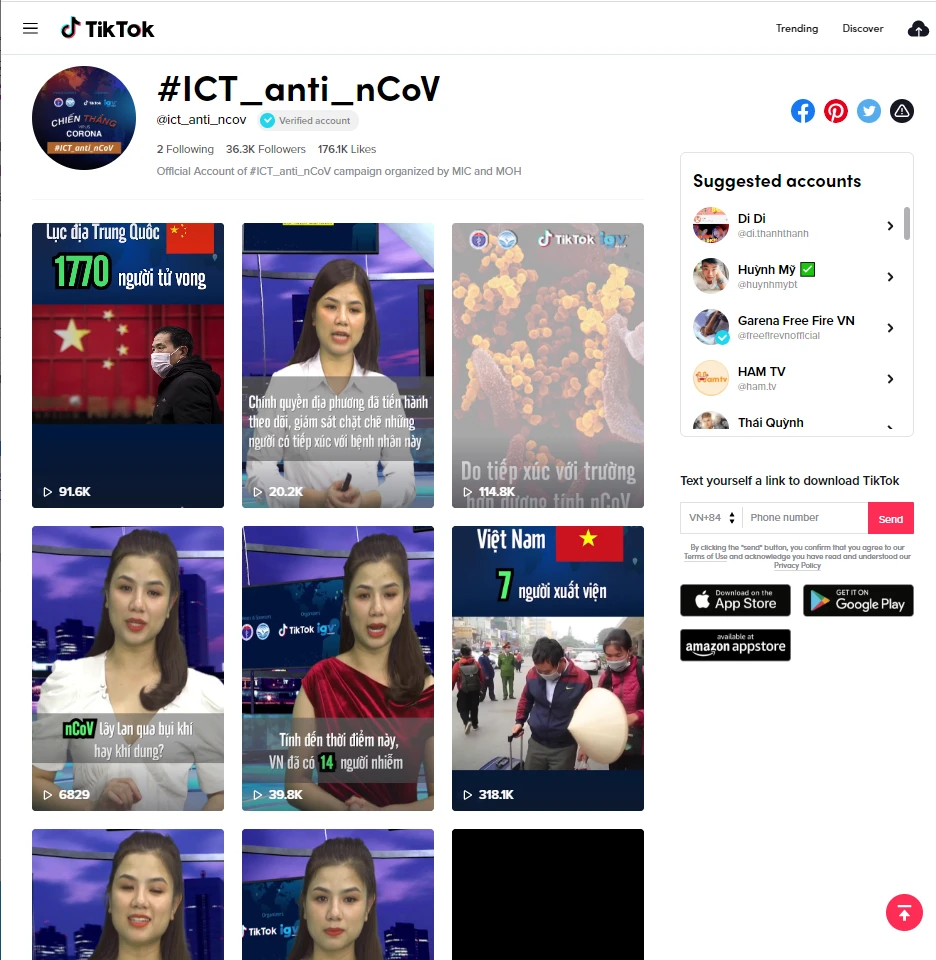936x960 pixels.
Task: Focus the Phone number field
Action: pos(804,518)
